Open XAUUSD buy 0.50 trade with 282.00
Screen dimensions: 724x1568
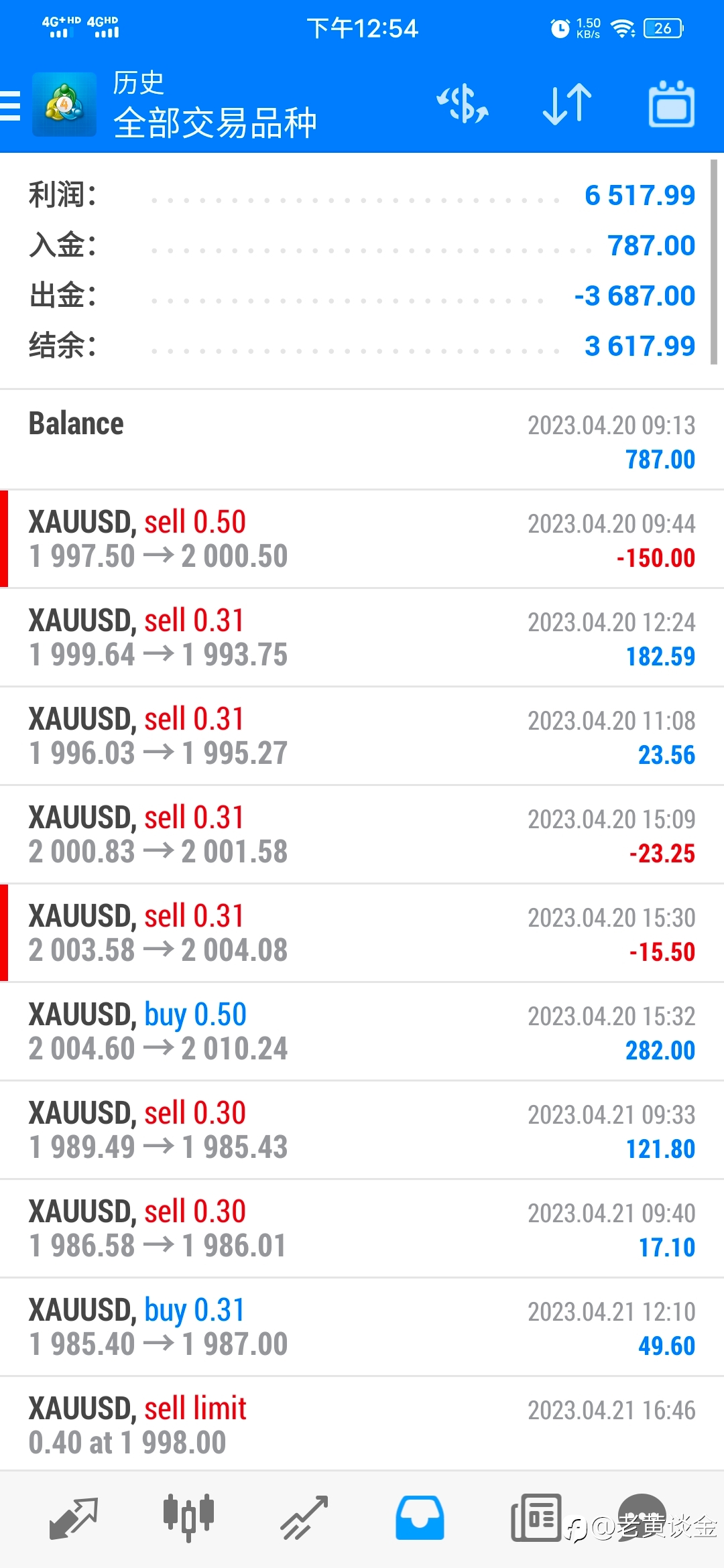click(x=362, y=1032)
